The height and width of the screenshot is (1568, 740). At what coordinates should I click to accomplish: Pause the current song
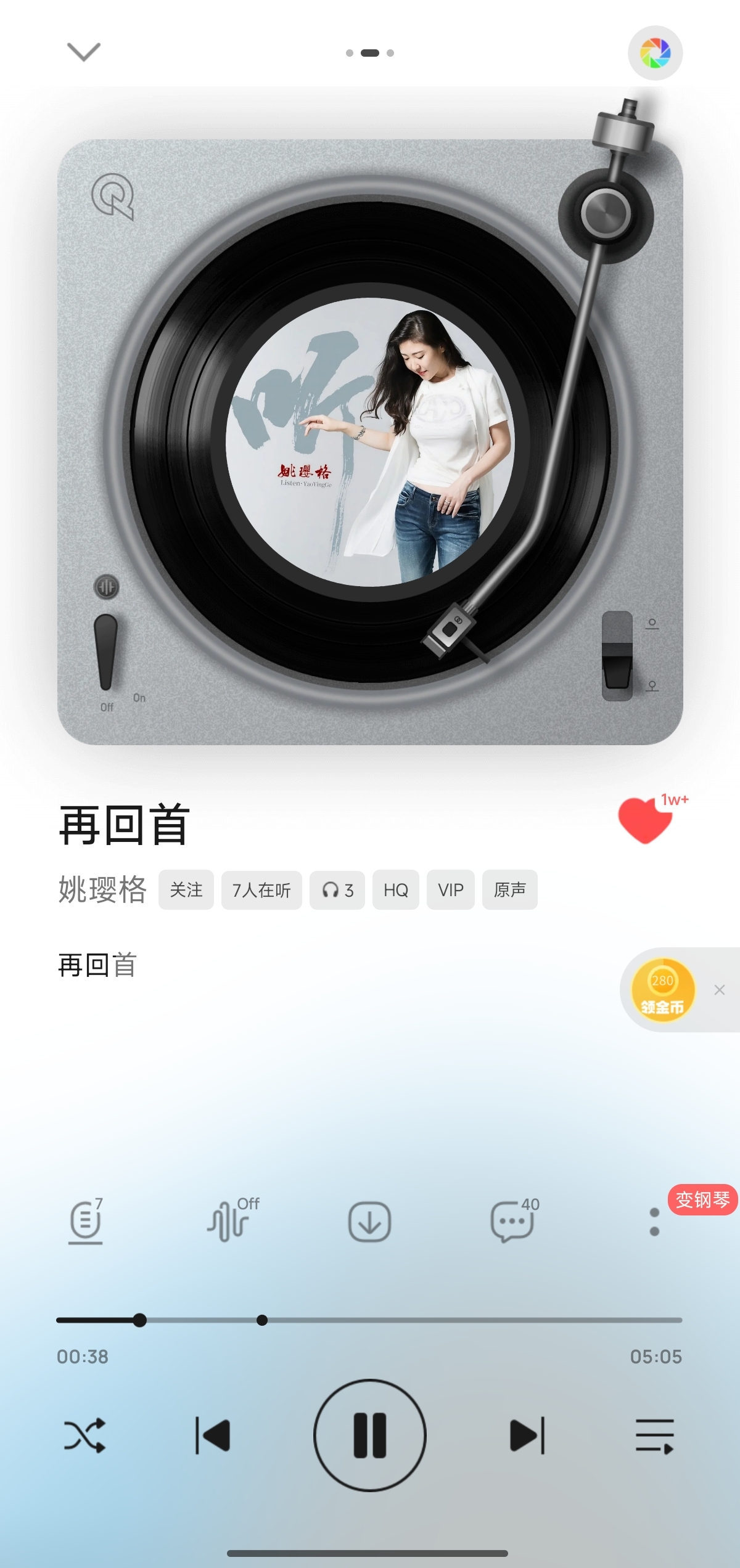(x=370, y=1434)
